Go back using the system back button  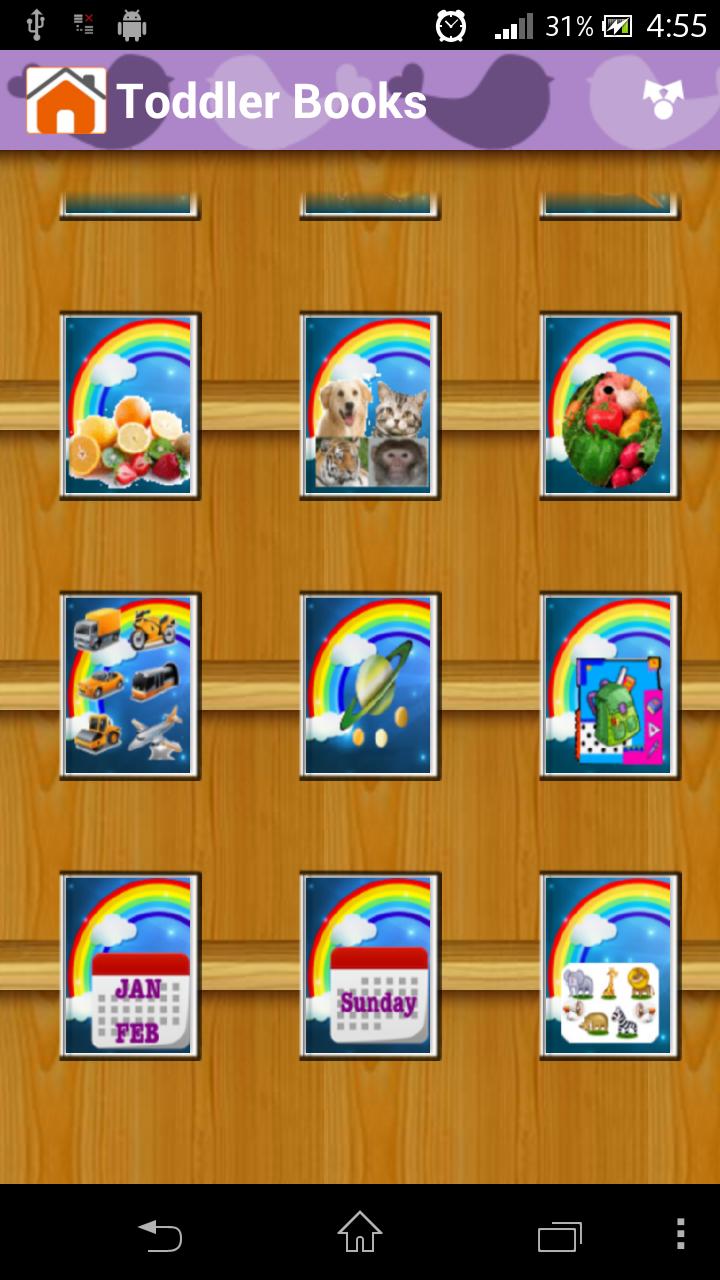pos(160,1234)
